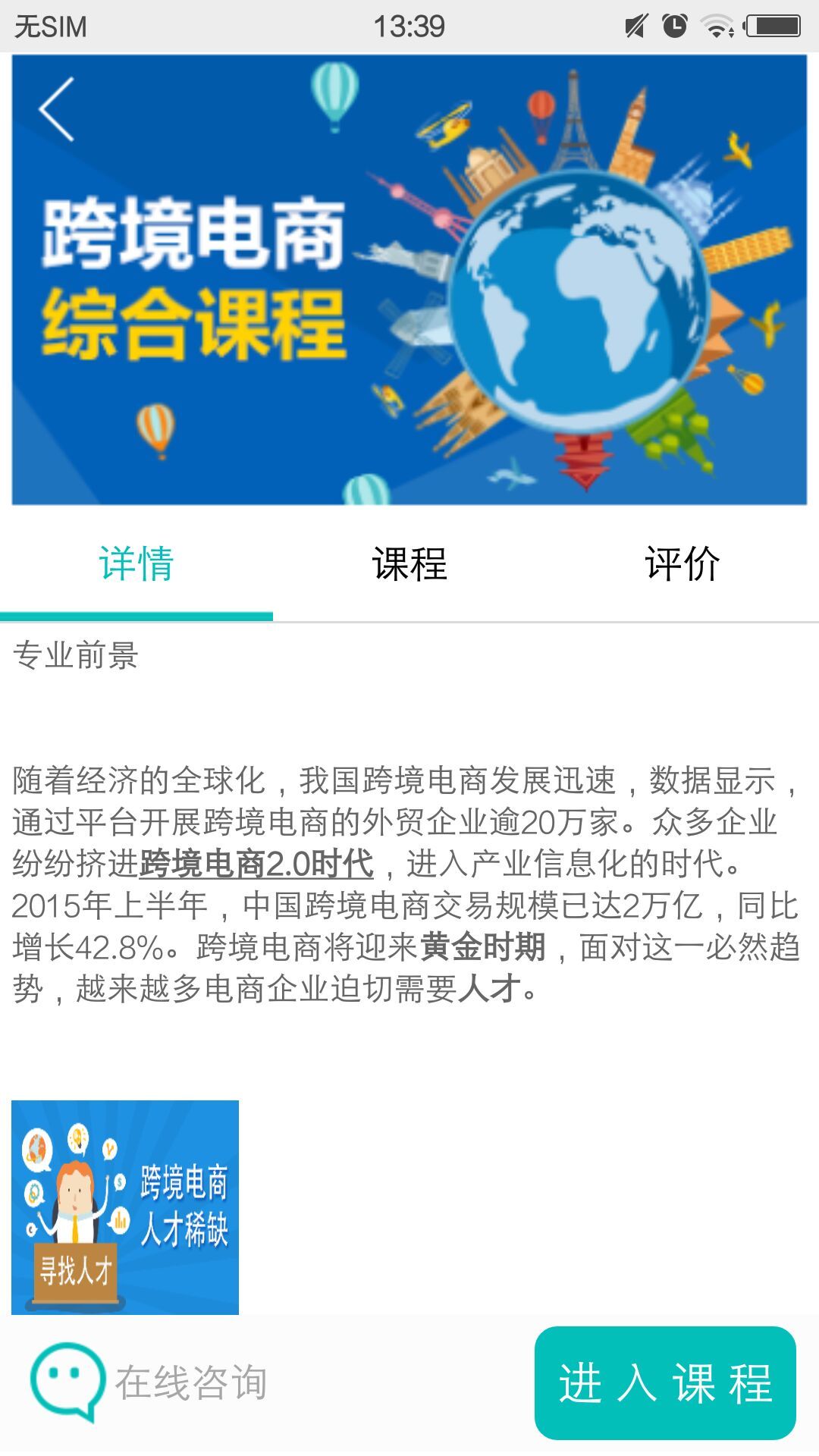Open the 评价 reviews tab
The height and width of the screenshot is (1456, 819).
(x=682, y=565)
